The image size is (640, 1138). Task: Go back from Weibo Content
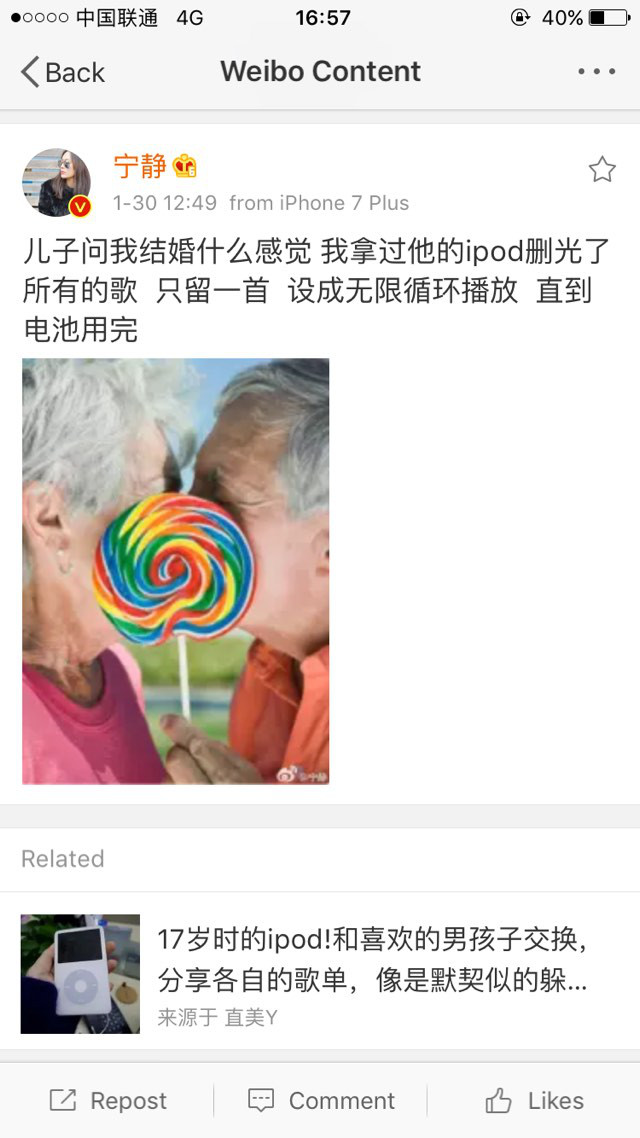62,72
